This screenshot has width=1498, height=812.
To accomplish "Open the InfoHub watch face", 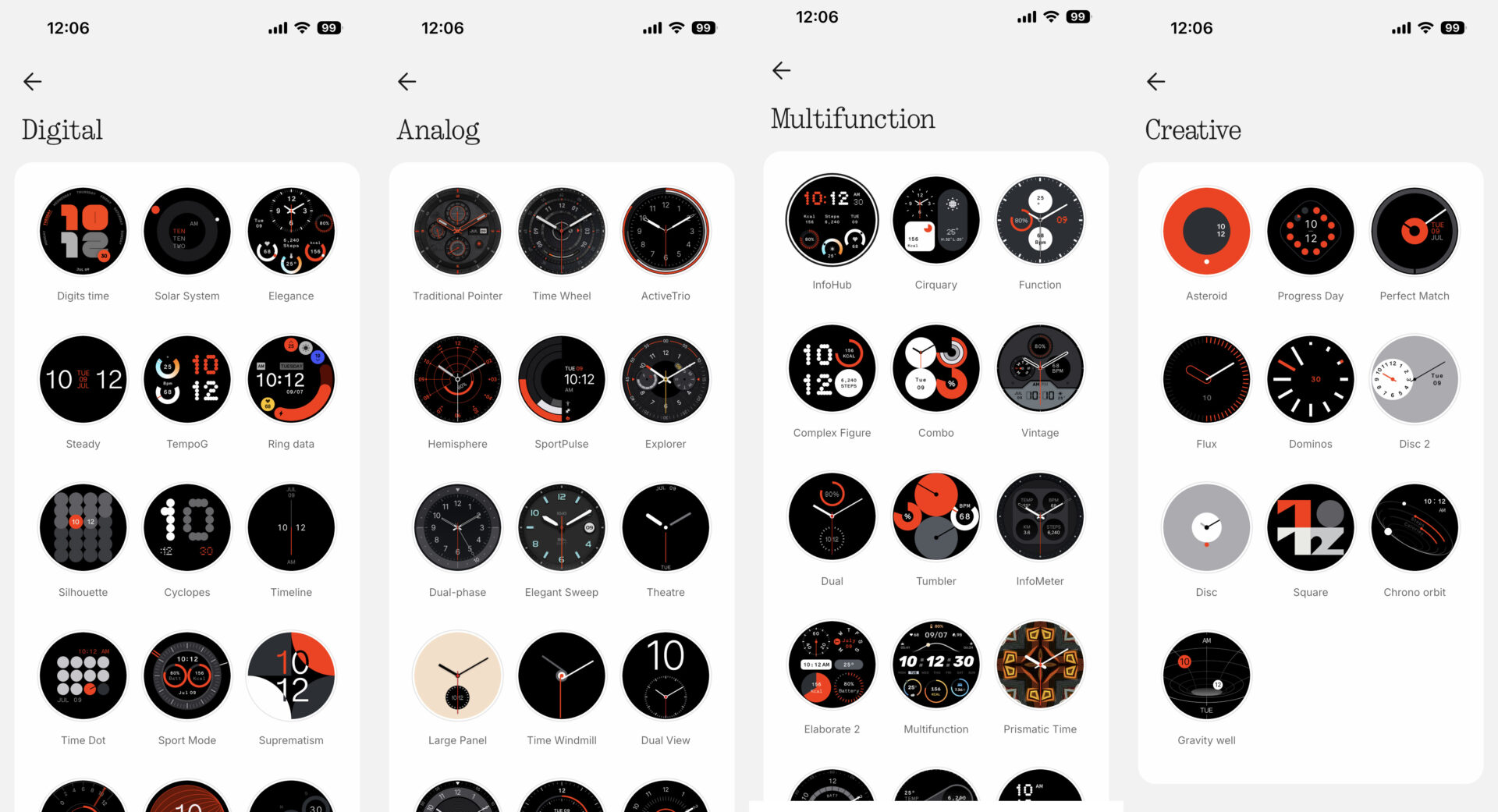I will pyautogui.click(x=832, y=221).
